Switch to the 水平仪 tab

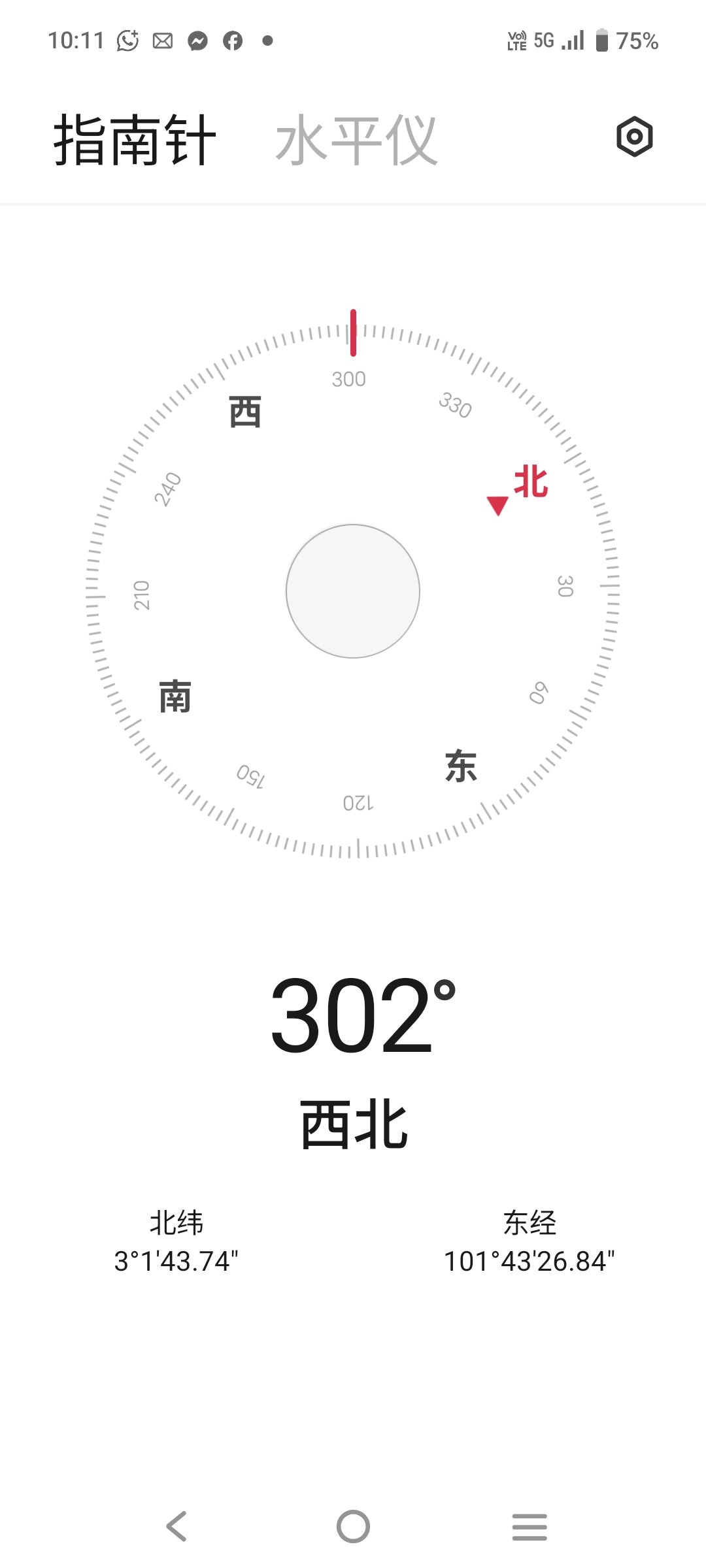pyautogui.click(x=356, y=140)
